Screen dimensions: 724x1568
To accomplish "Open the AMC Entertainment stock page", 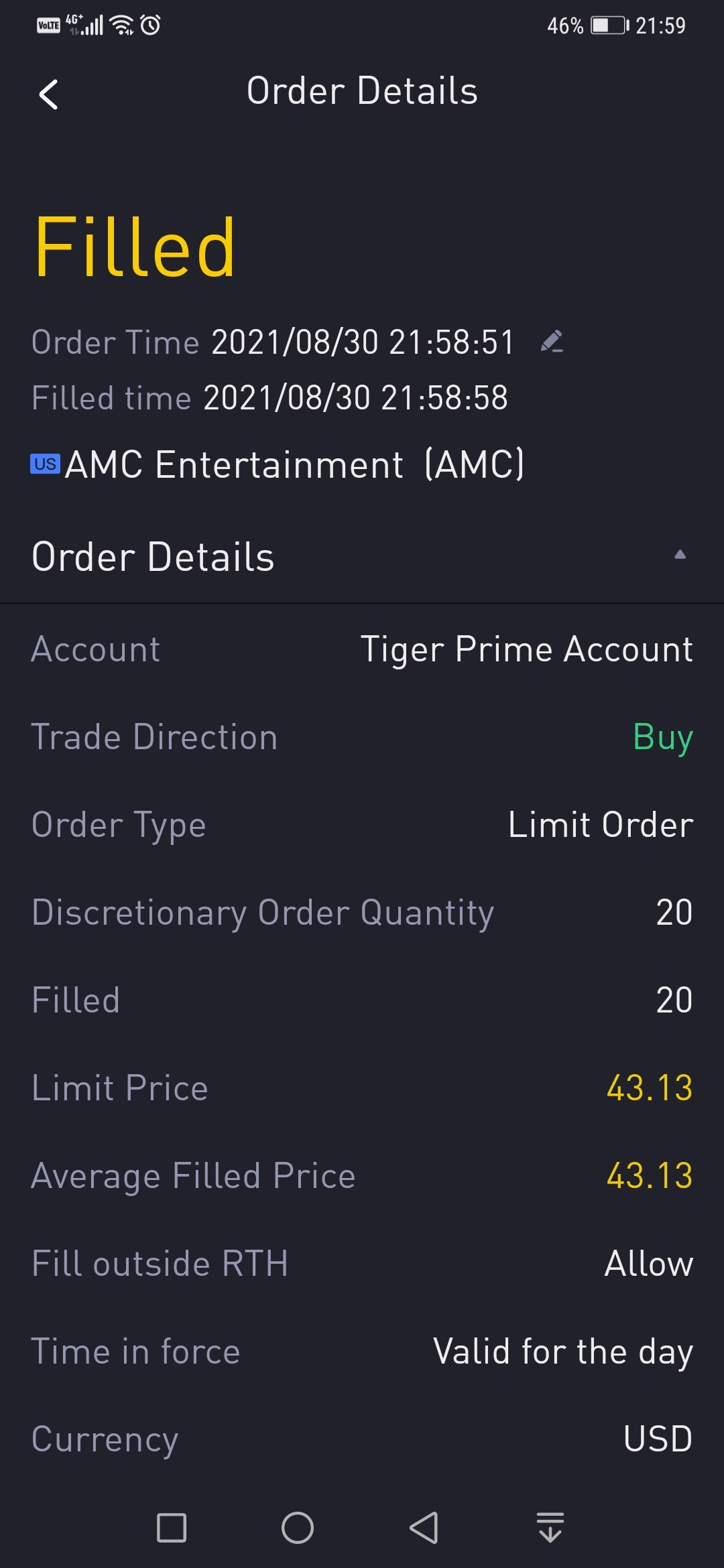I will pyautogui.click(x=278, y=464).
